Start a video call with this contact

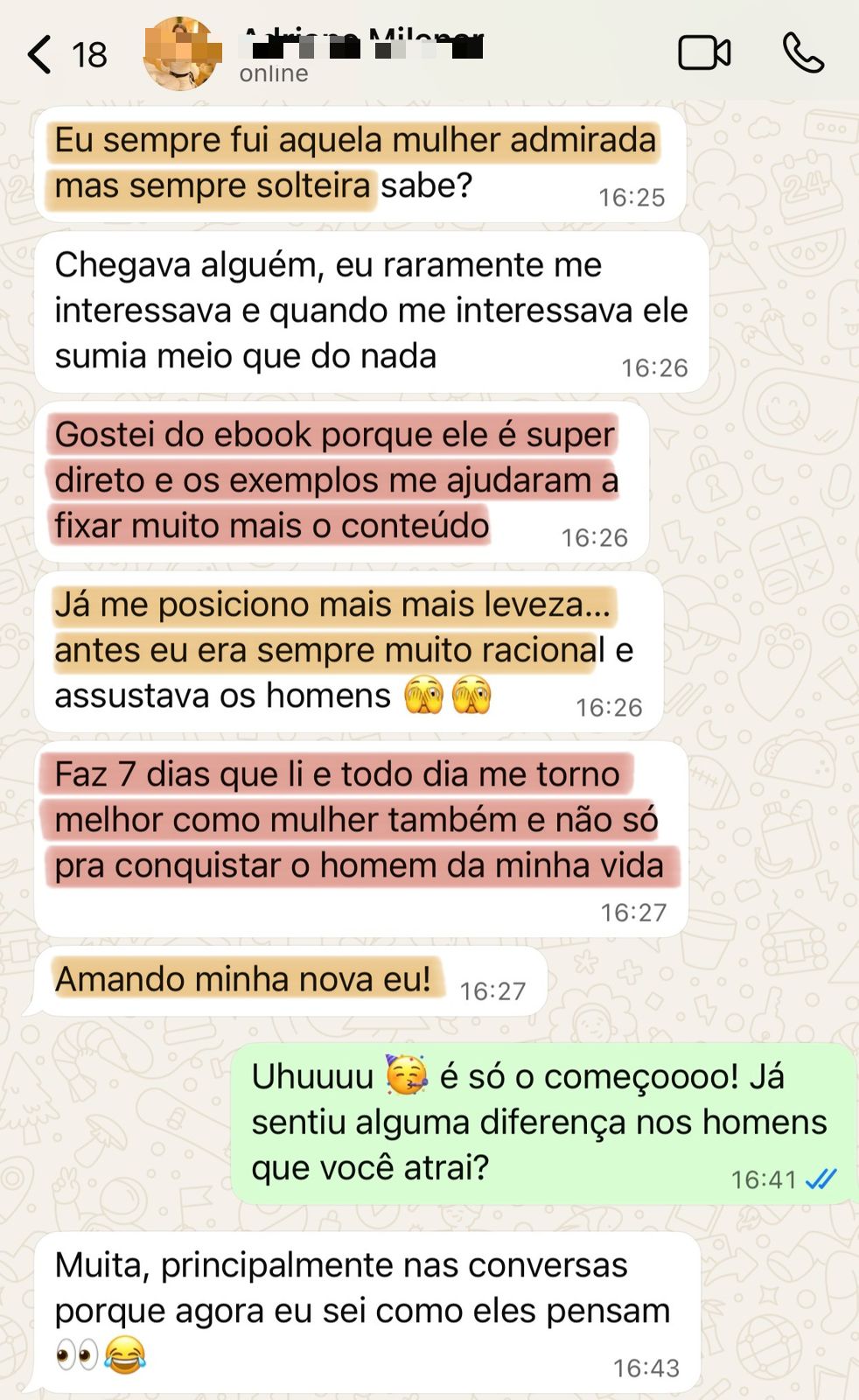[x=704, y=53]
